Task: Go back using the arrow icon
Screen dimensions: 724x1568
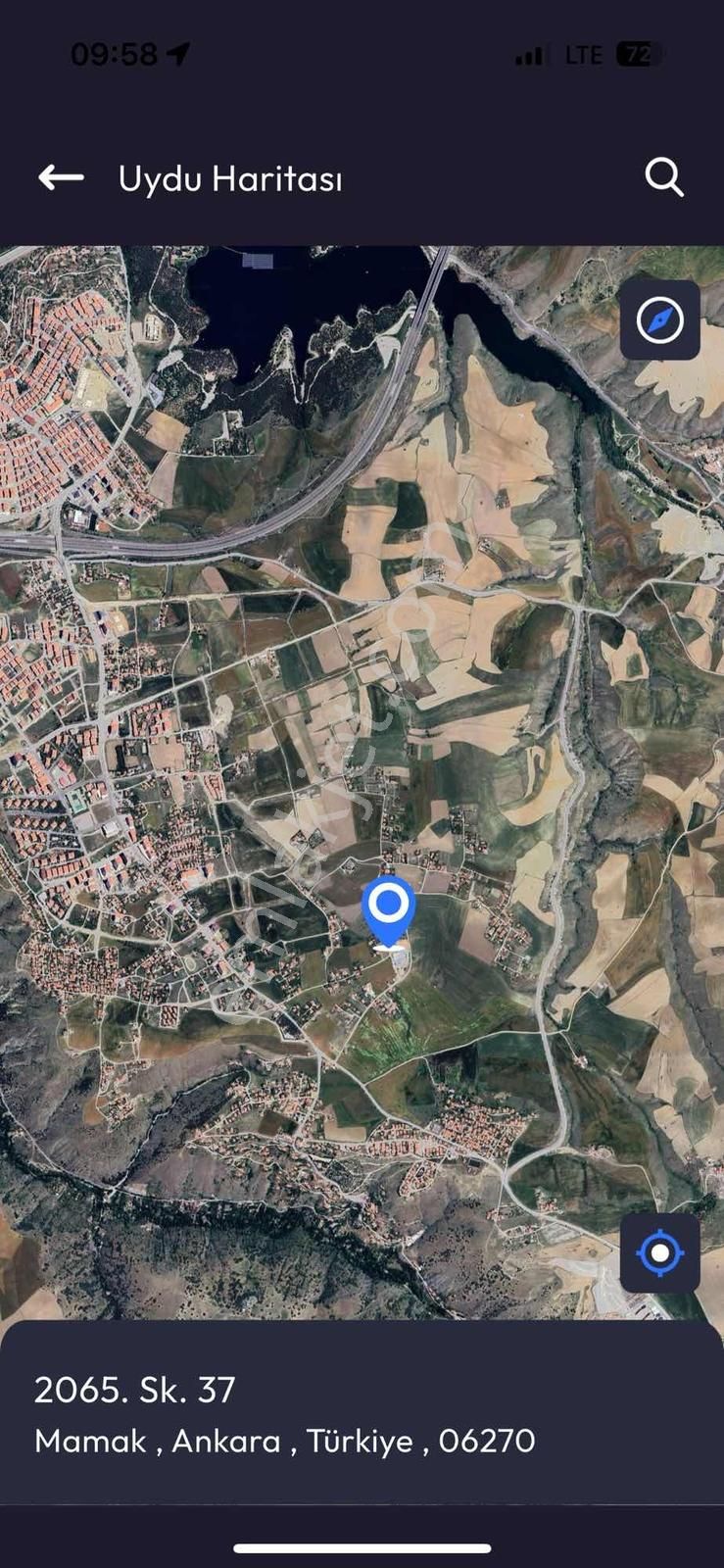Action: [x=61, y=177]
